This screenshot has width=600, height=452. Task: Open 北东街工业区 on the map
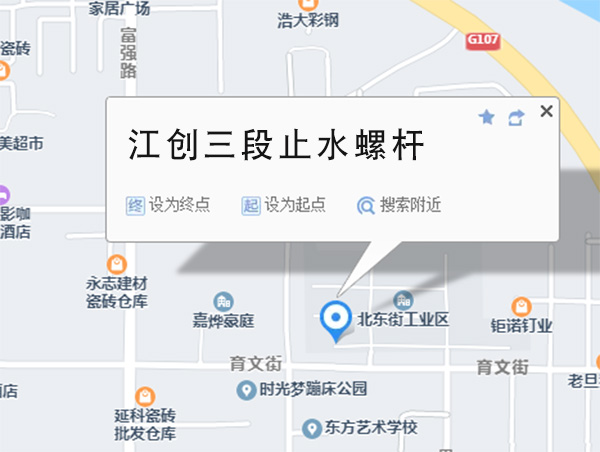tap(404, 302)
